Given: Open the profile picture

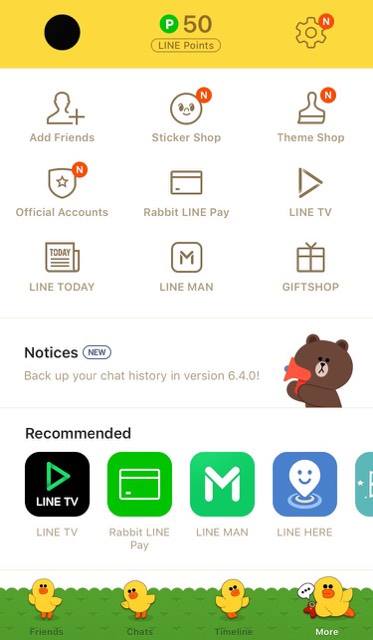Looking at the screenshot, I should click(62, 32).
